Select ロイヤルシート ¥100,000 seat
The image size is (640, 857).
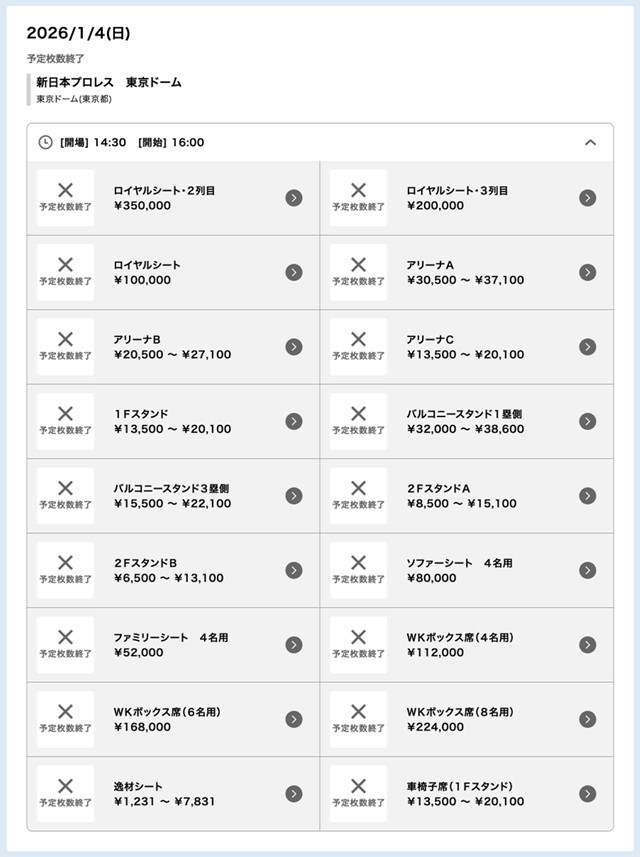pyautogui.click(x=293, y=272)
